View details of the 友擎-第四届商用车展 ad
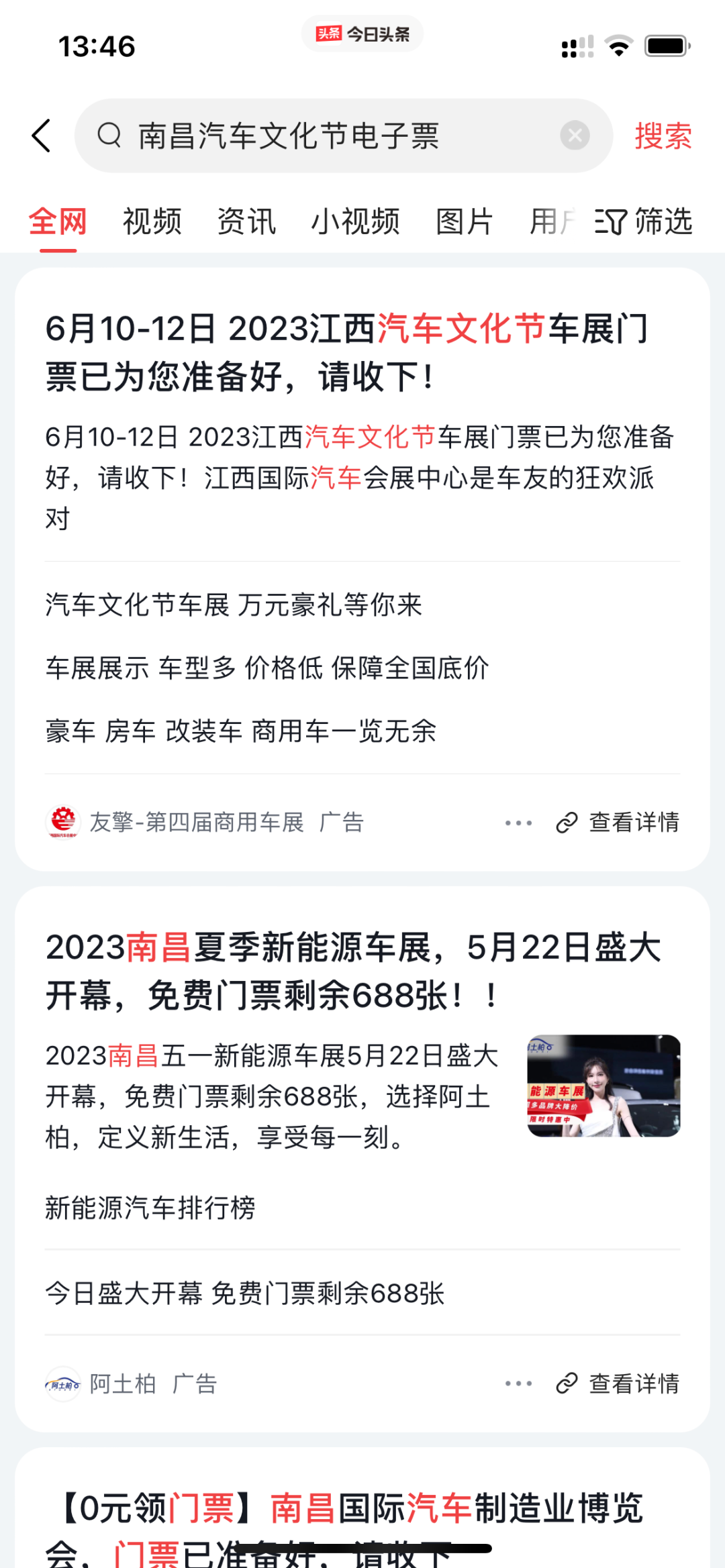The height and width of the screenshot is (1568, 725). pyautogui.click(x=618, y=823)
